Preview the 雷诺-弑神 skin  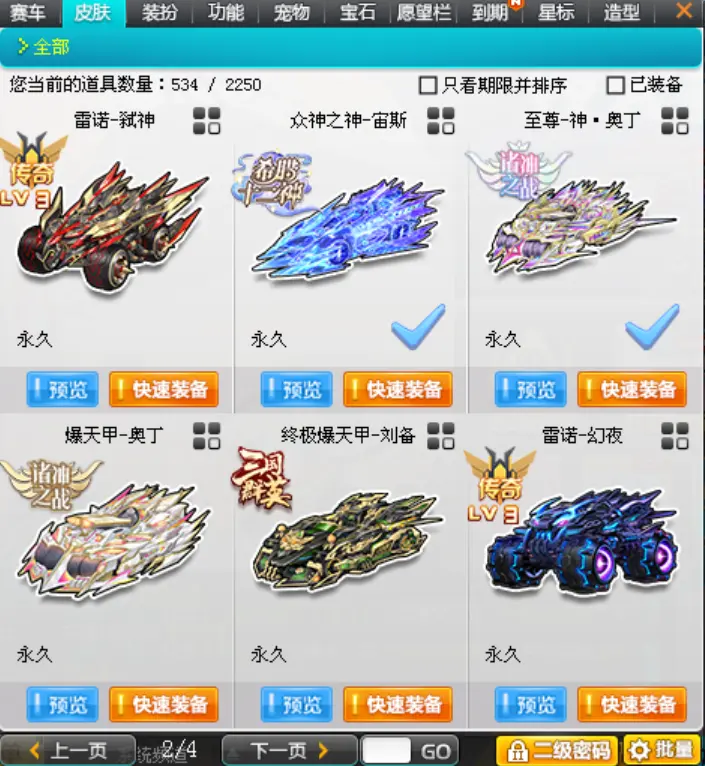click(x=62, y=389)
